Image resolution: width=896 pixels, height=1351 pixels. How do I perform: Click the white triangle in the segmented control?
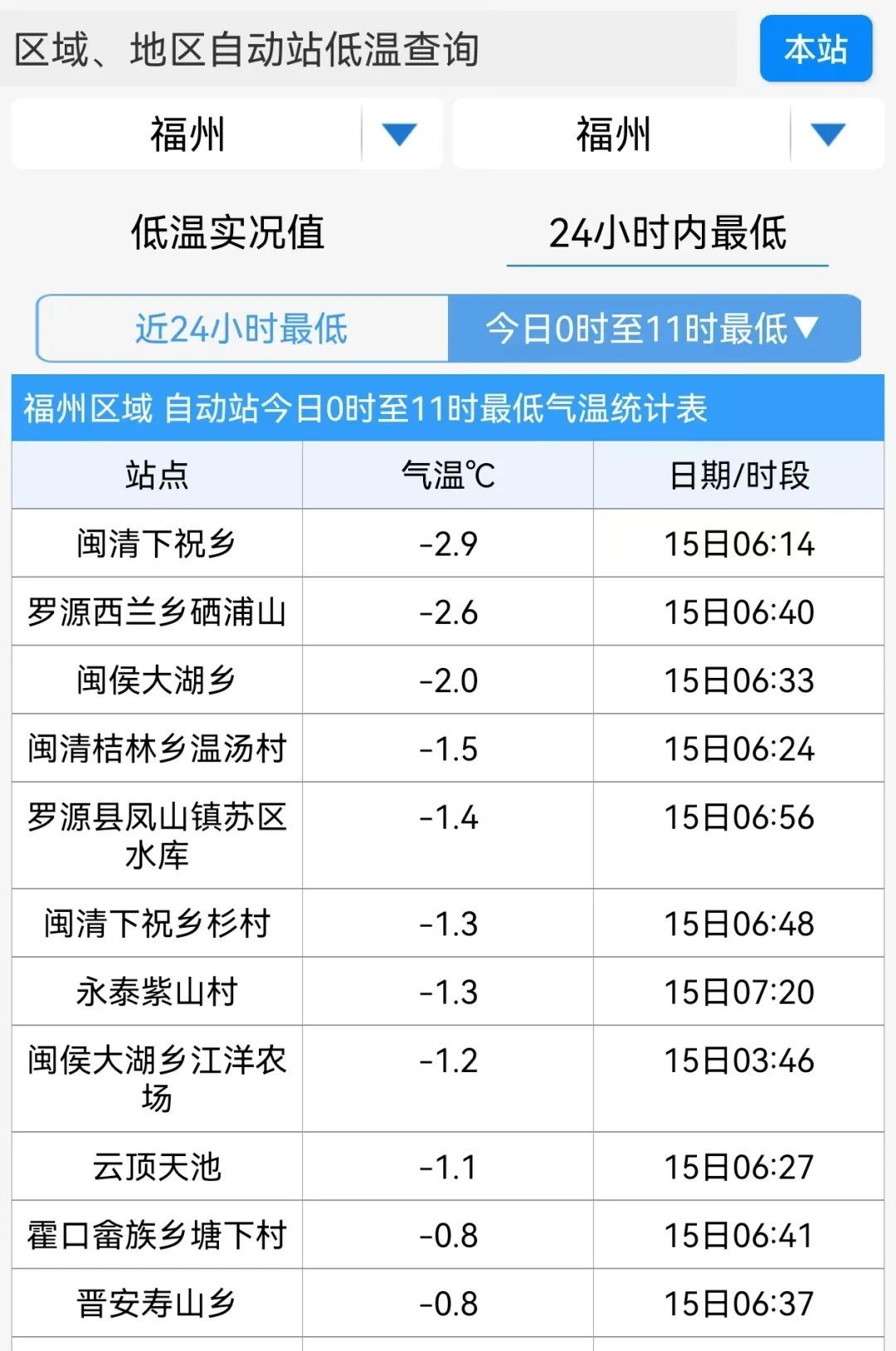(808, 329)
